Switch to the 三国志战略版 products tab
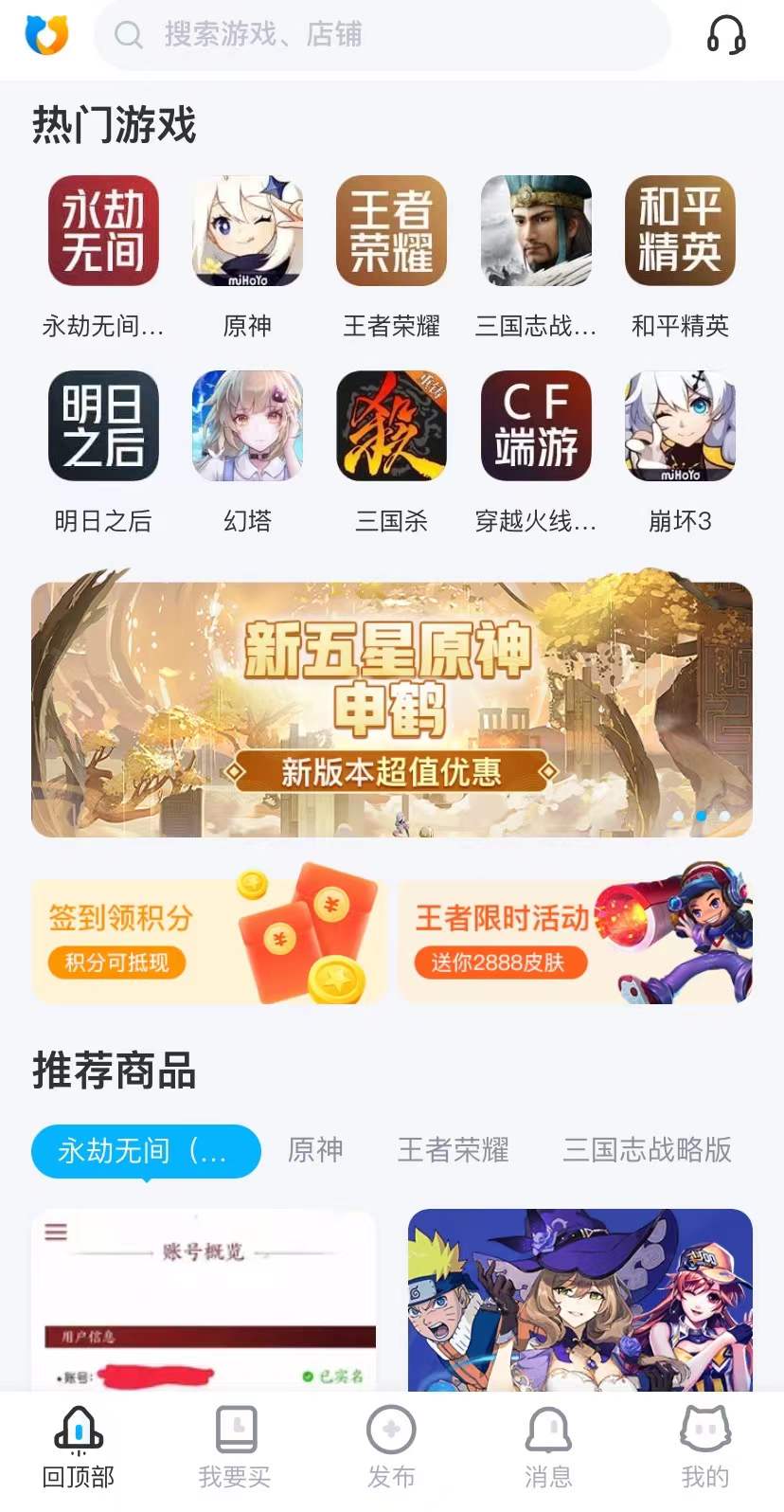Screen dimensions: 784x1512 click(647, 1150)
